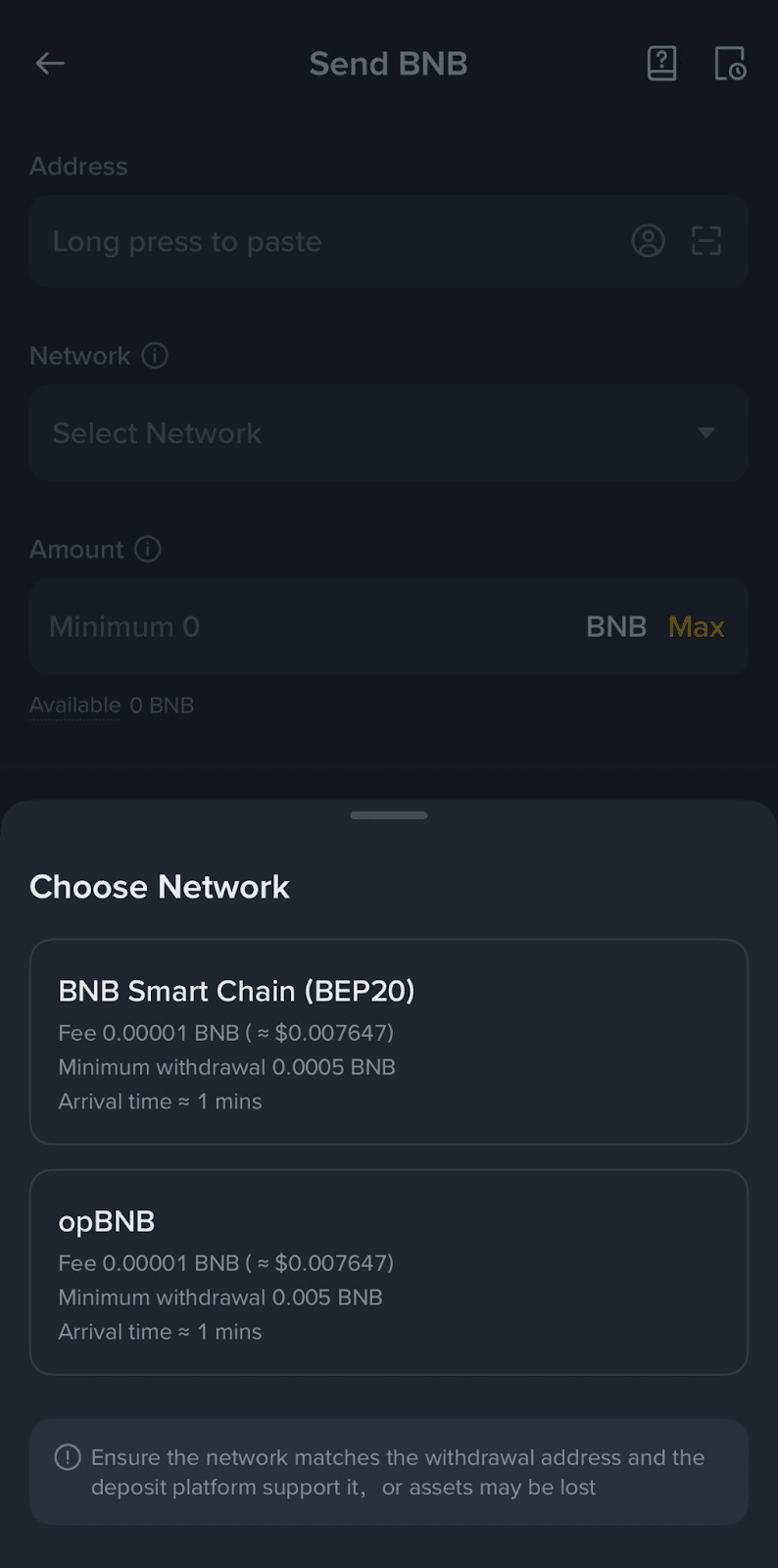Scan a QR code for address
This screenshot has width=778, height=1568.
(705, 241)
